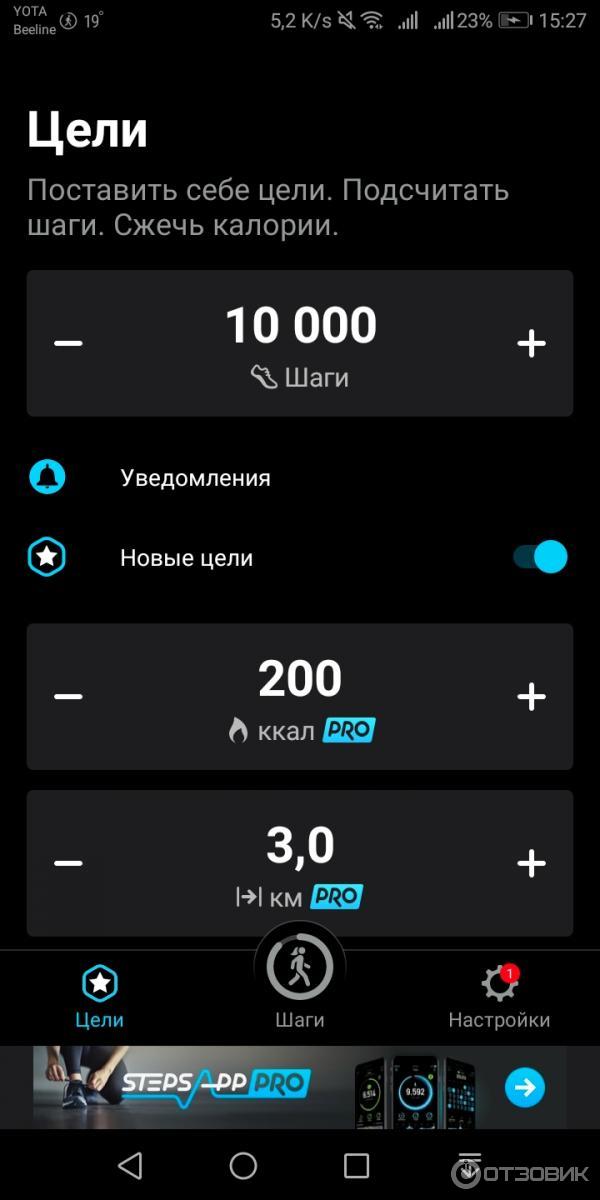Screen dimensions: 600x1200
Task: Increase the steps goal with plus
Action: [x=531, y=343]
